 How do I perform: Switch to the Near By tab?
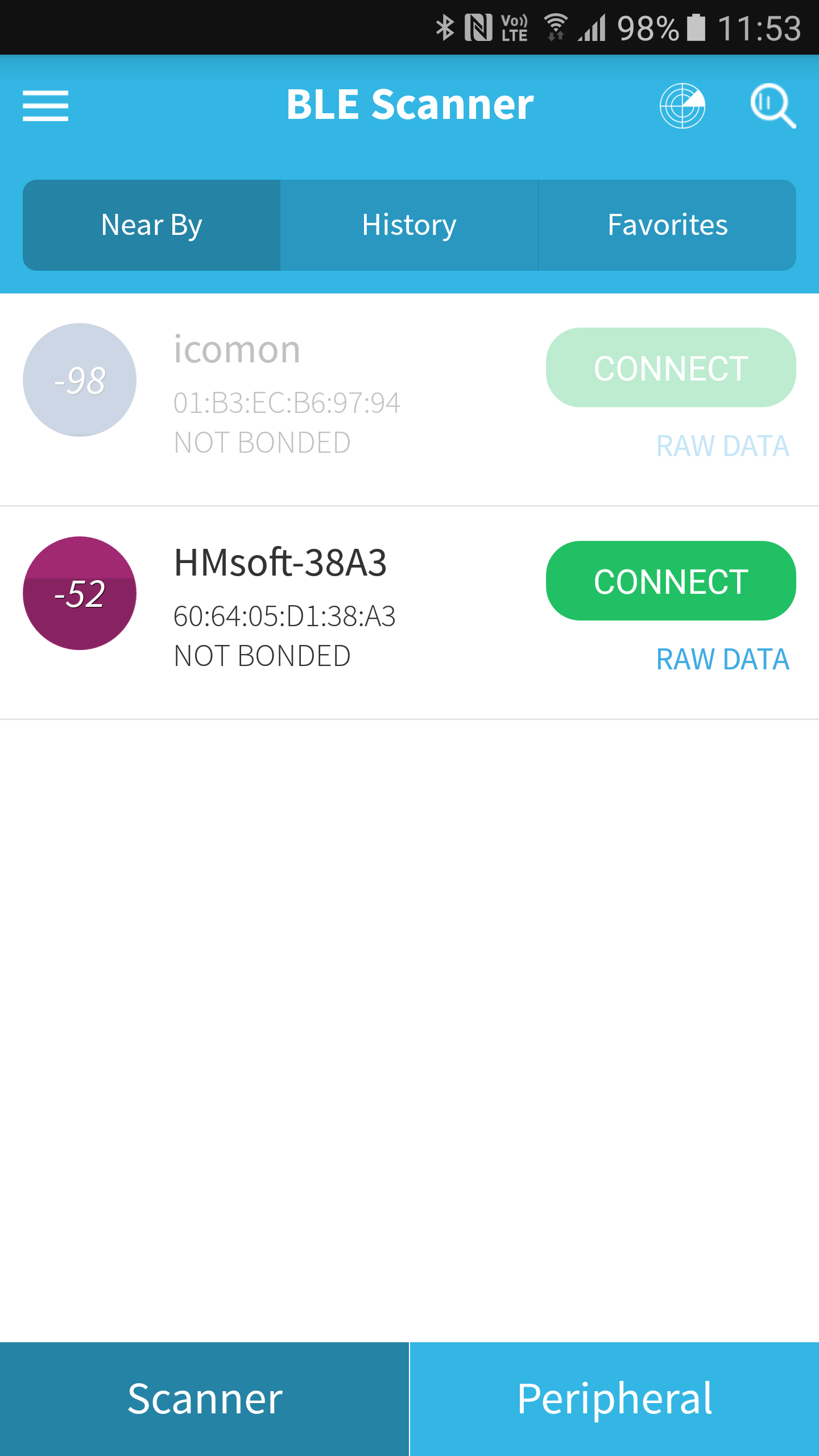coord(151,225)
